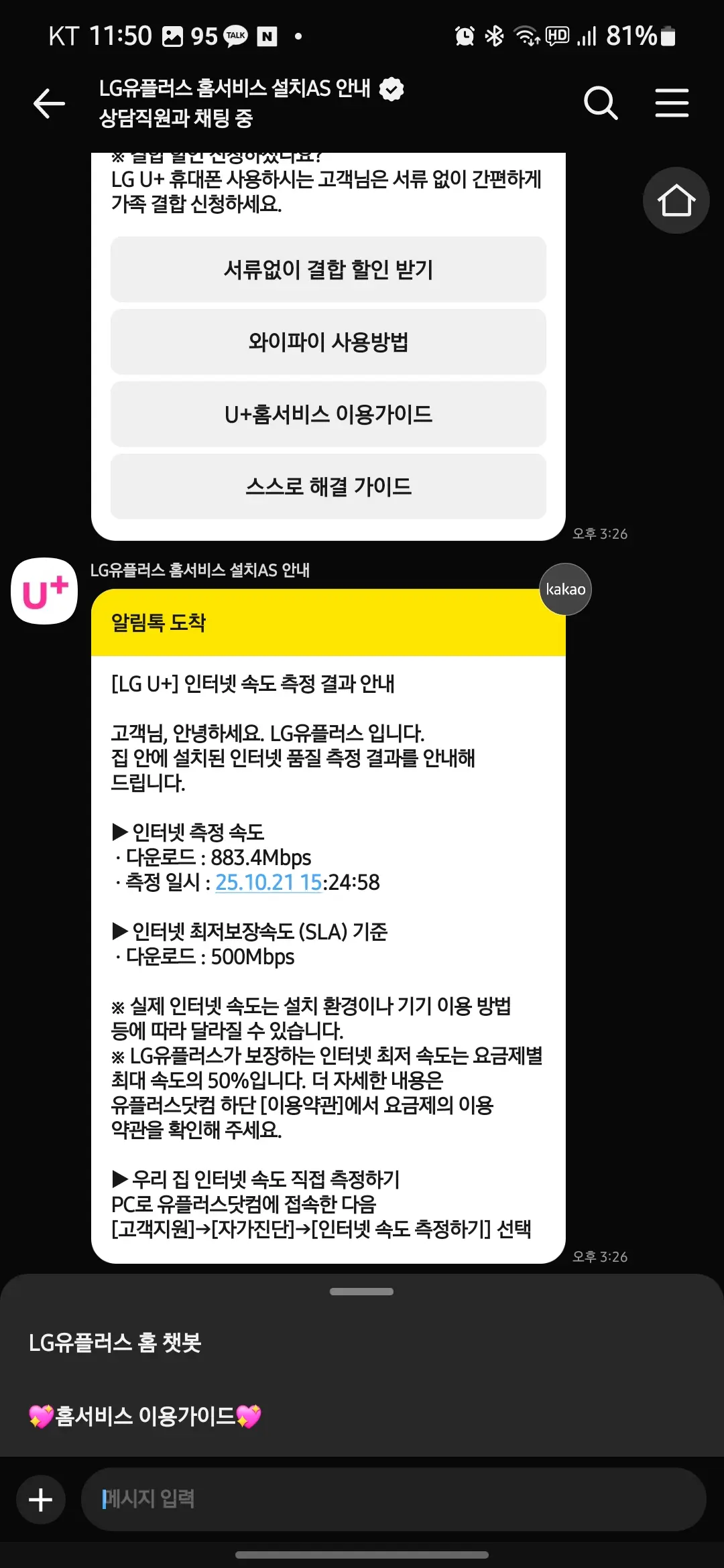Open 와이파이 사용방법 guide
Screen dimensions: 724x1568
click(328, 342)
